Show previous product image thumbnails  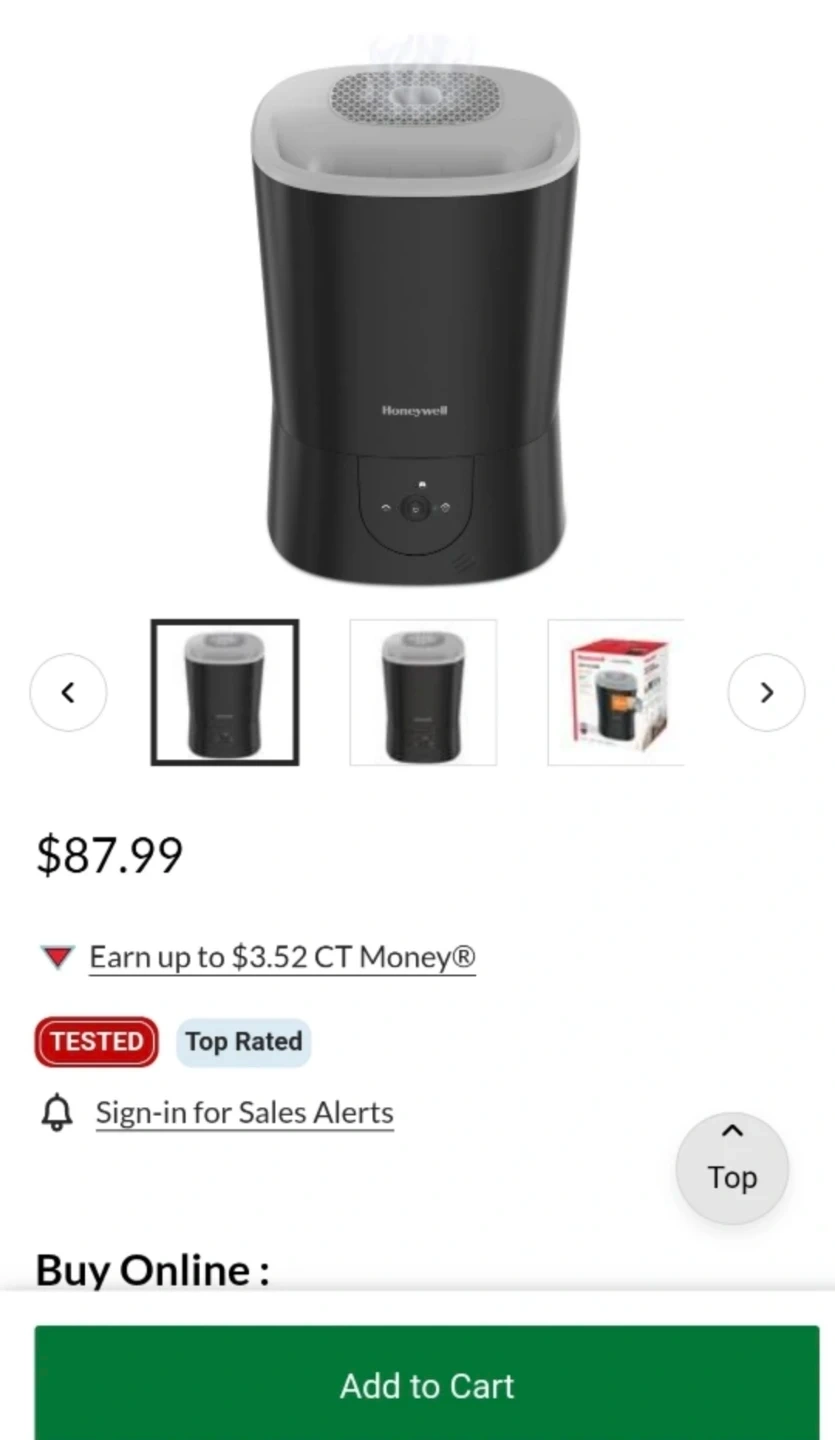68,692
